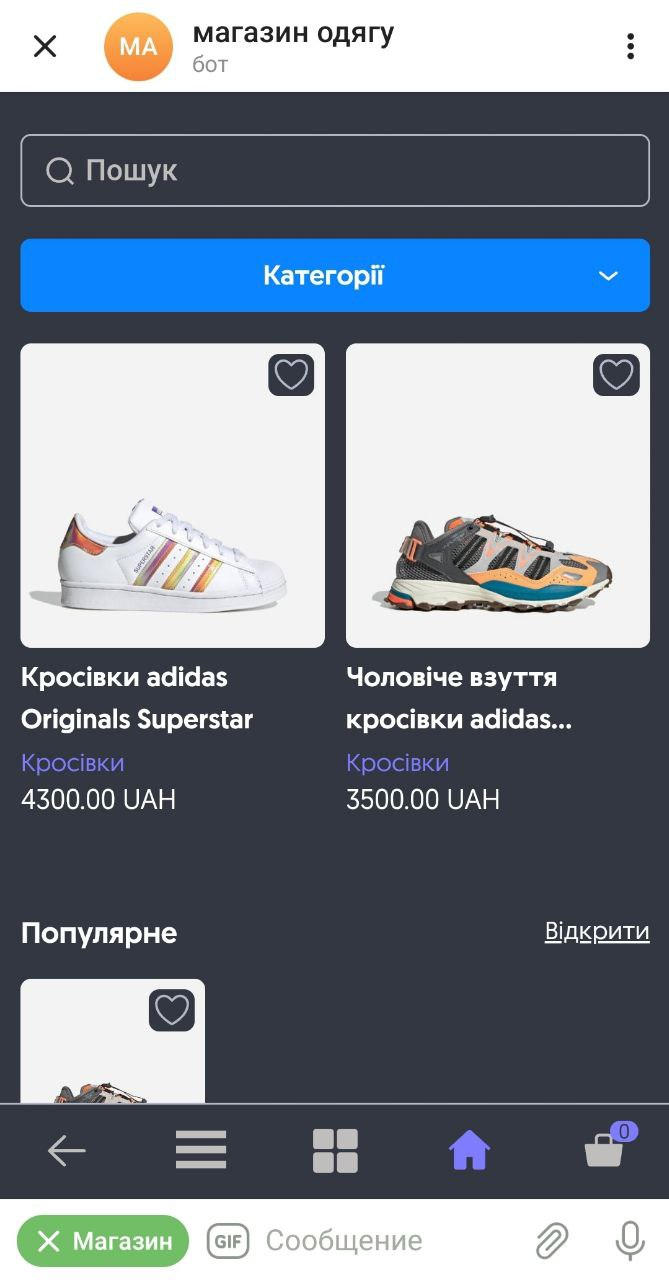Favorite the product in the Популярне section
The width and height of the screenshot is (669, 1280).
point(172,1010)
